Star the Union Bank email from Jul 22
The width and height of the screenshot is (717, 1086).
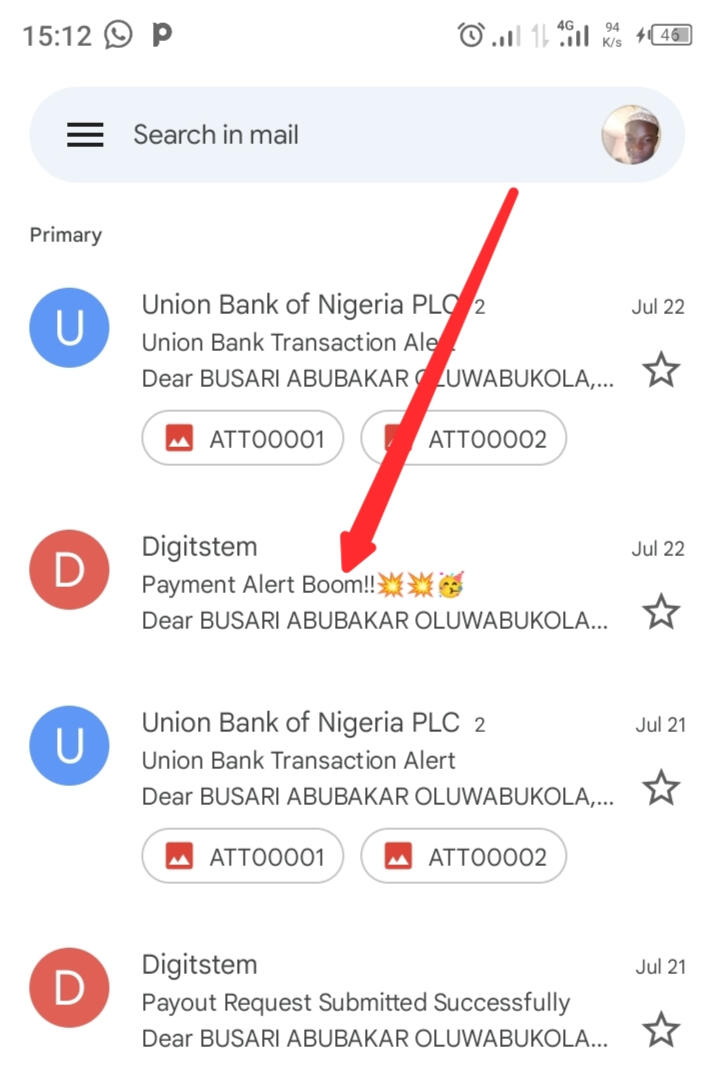pos(660,371)
